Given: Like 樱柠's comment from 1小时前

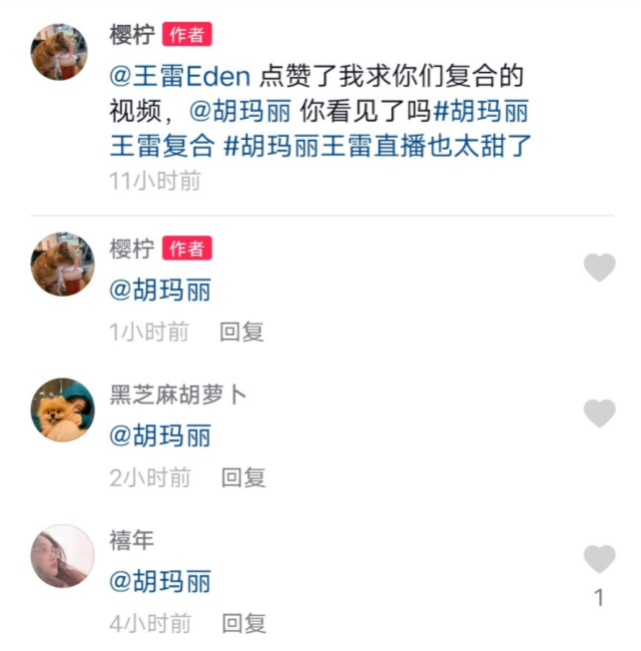Looking at the screenshot, I should [599, 267].
